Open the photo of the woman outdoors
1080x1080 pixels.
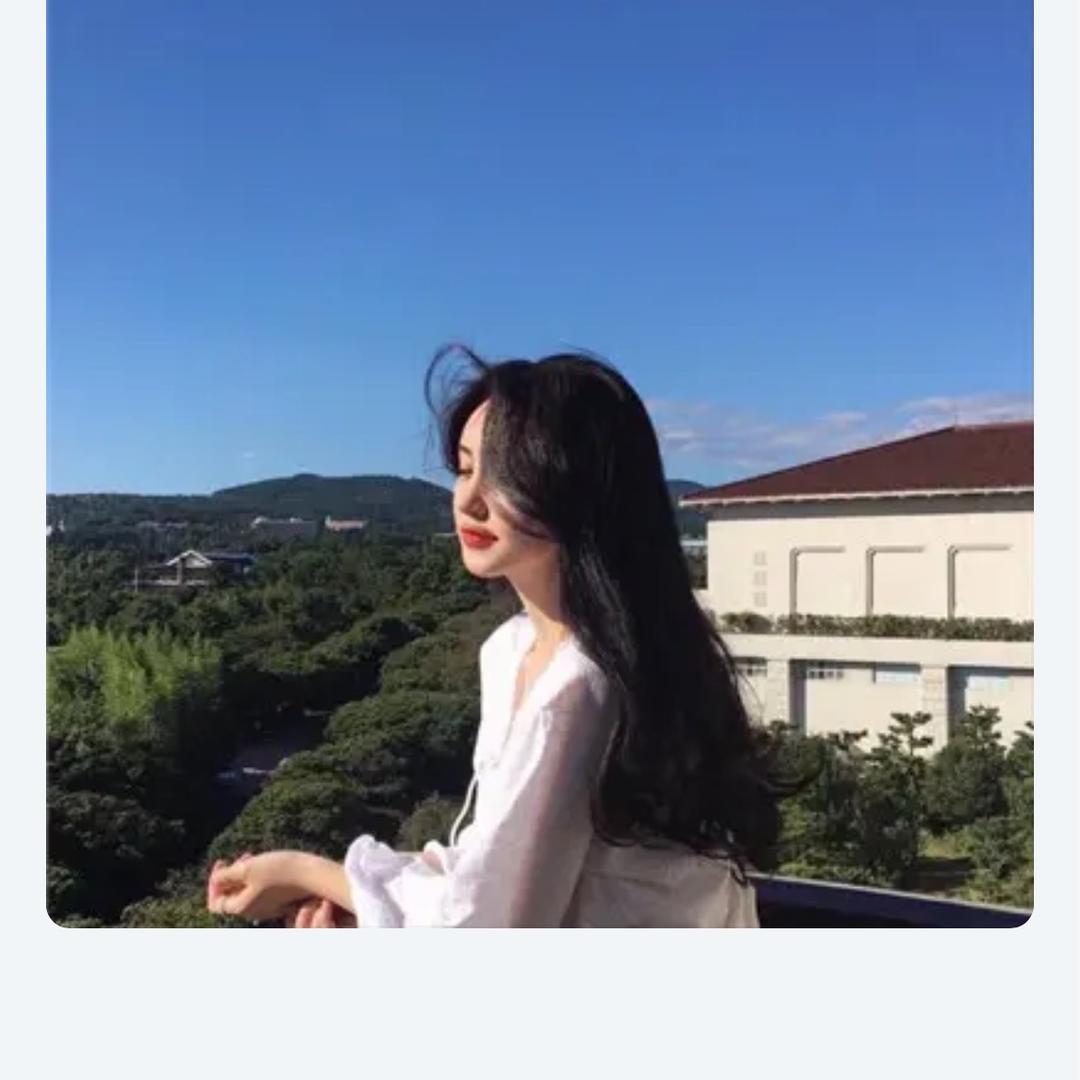[540, 462]
